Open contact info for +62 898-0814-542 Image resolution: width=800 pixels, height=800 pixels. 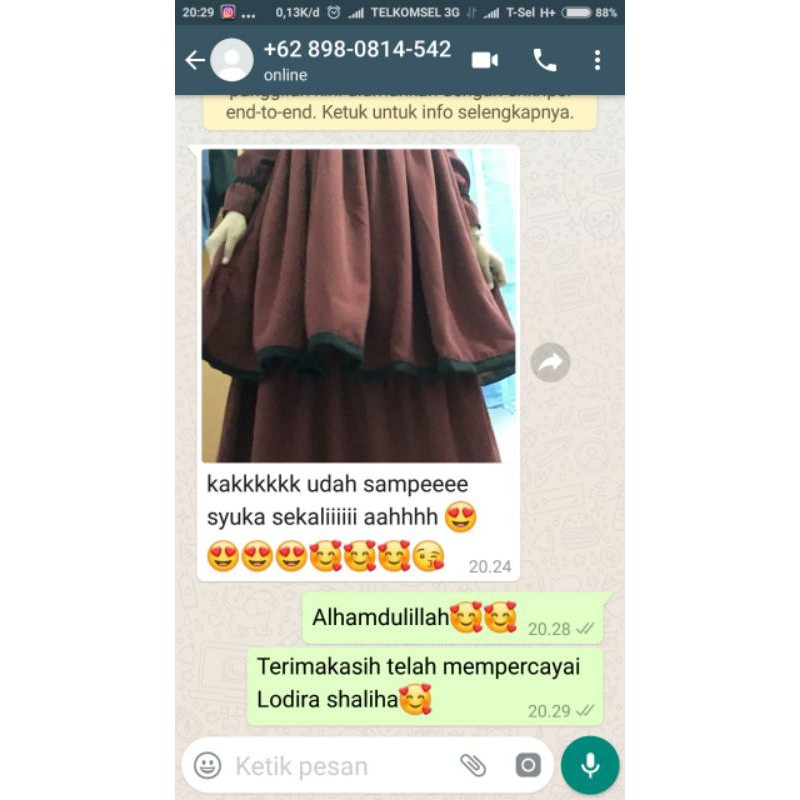pos(356,59)
